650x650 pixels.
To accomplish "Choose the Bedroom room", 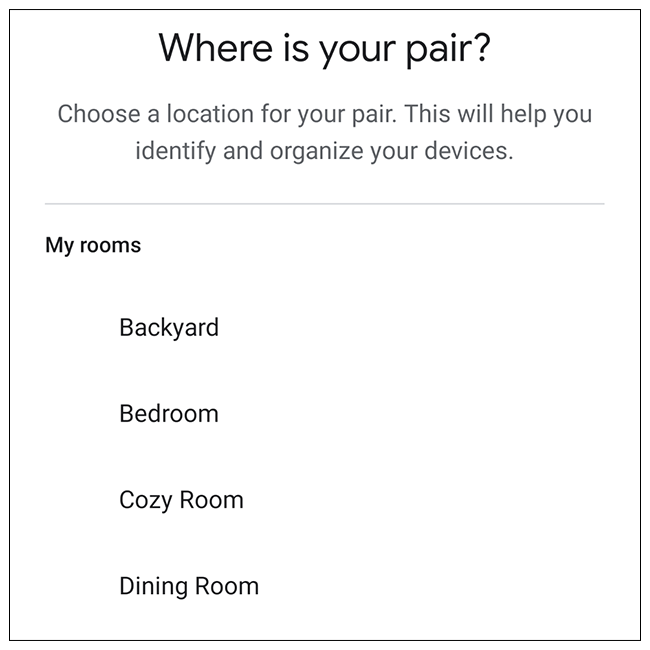I will click(x=169, y=414).
